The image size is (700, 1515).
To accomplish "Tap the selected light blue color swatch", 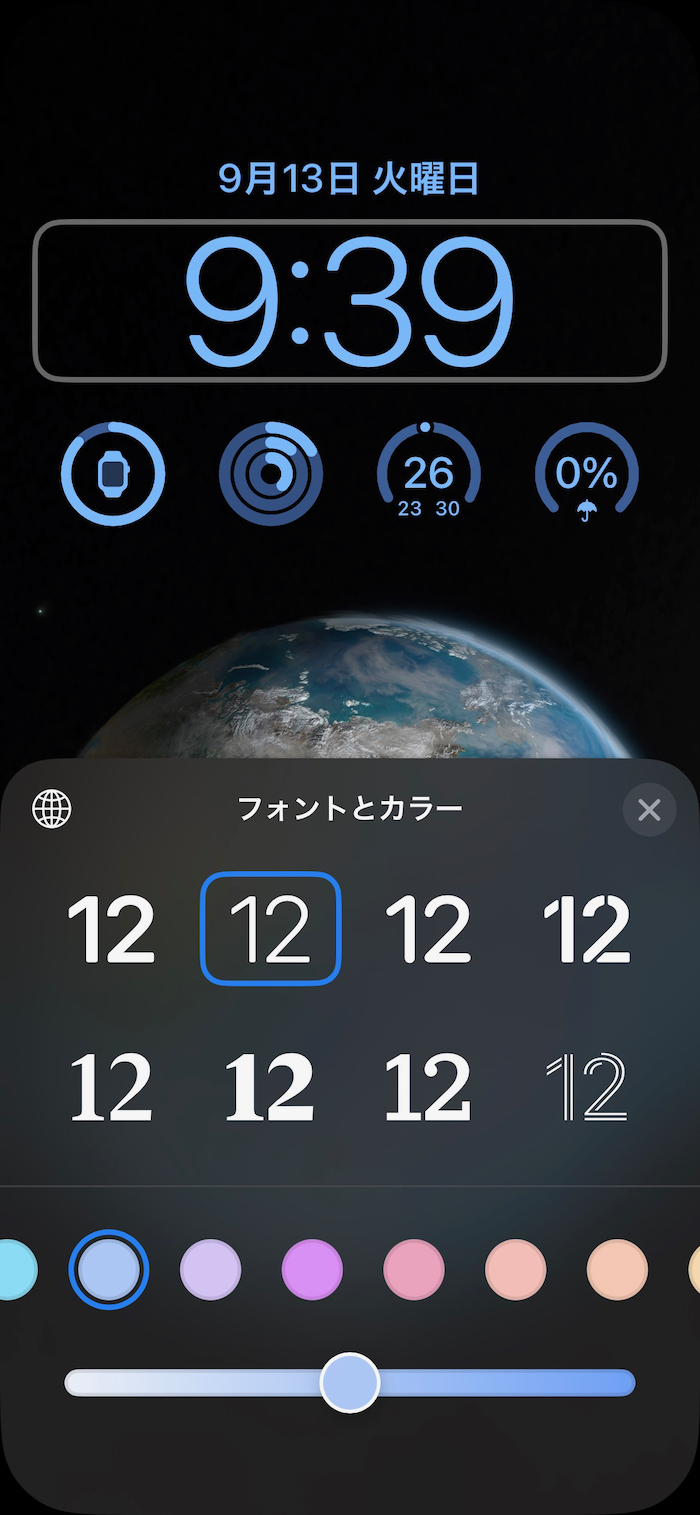I will coord(108,1270).
